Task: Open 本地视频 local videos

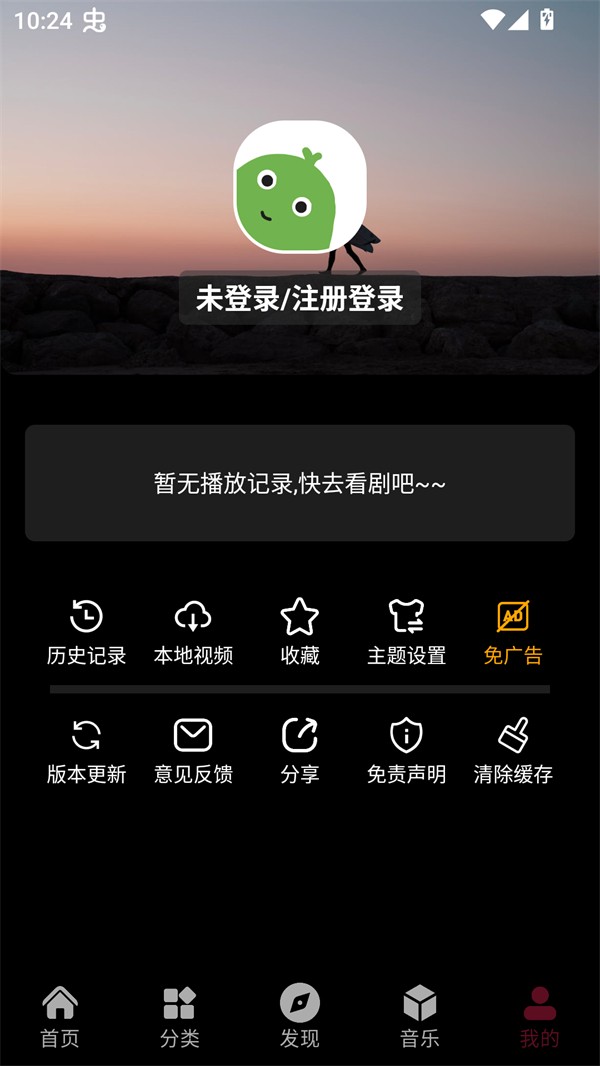Action: click(x=193, y=632)
